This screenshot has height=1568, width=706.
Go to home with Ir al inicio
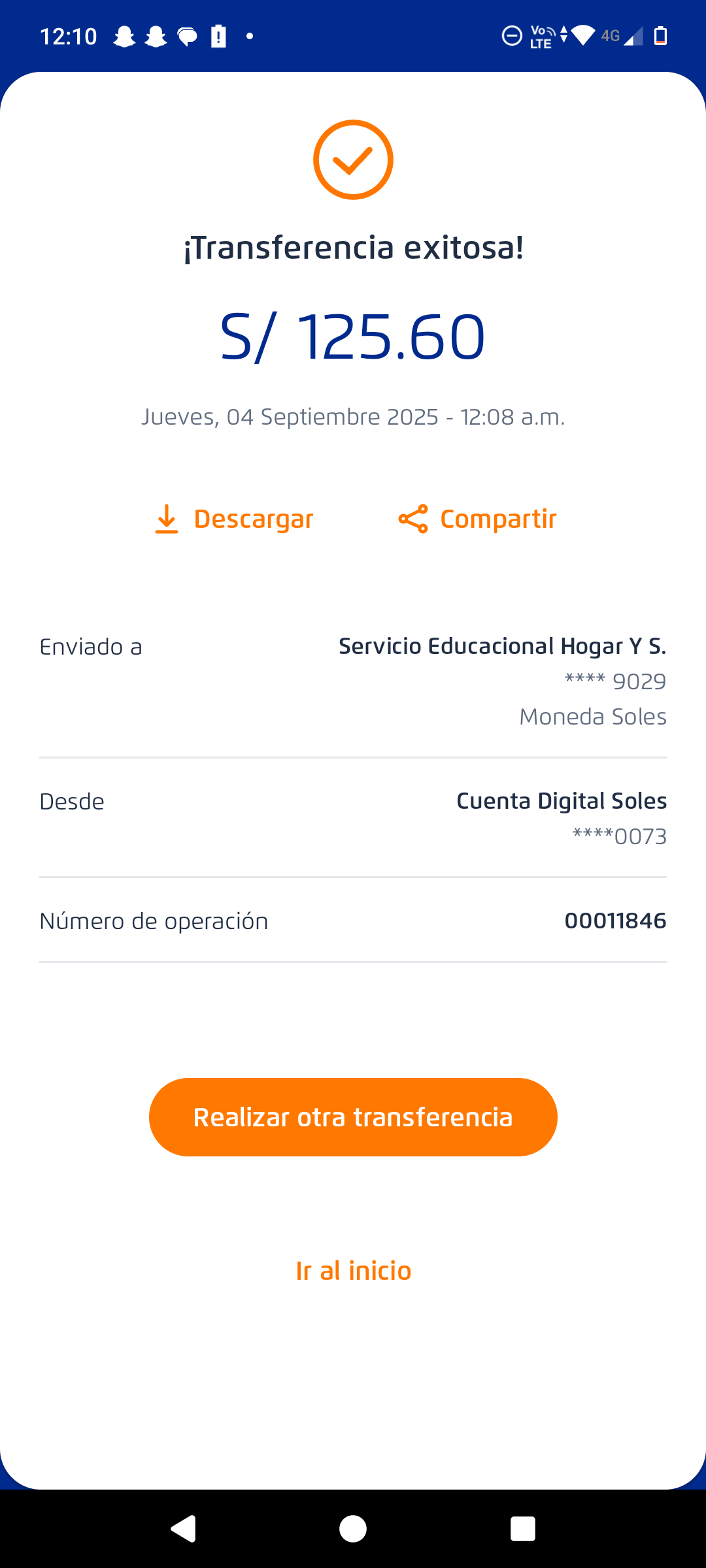tap(353, 1271)
